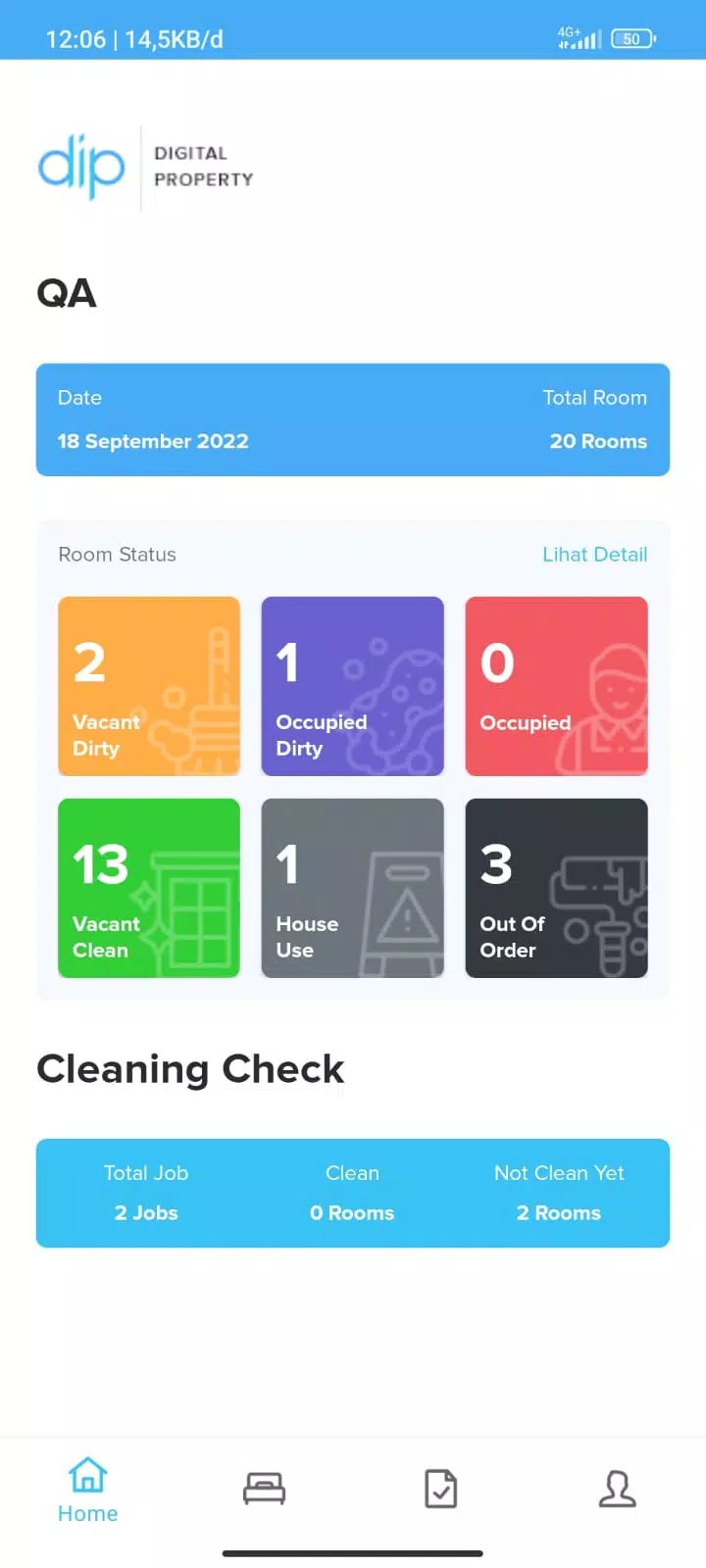Open the checklist document tab
Image resolution: width=706 pixels, height=1568 pixels.
440,1490
